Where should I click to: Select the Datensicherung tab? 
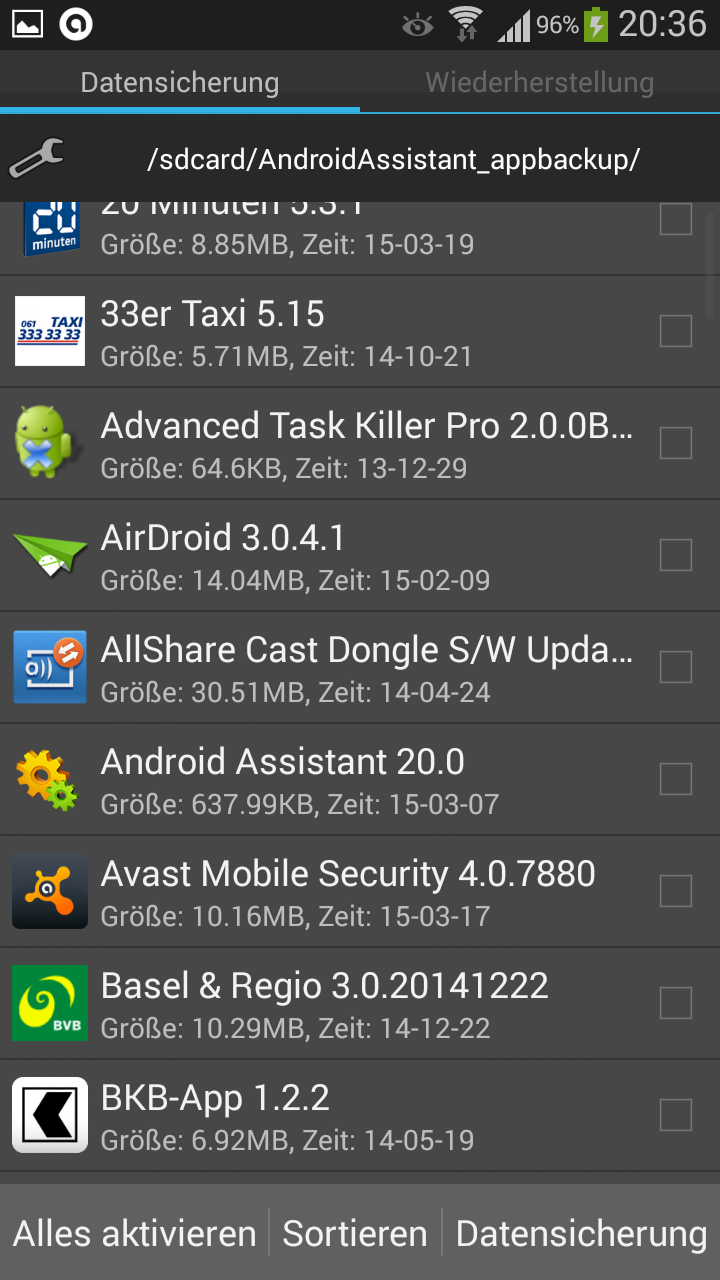pos(180,82)
